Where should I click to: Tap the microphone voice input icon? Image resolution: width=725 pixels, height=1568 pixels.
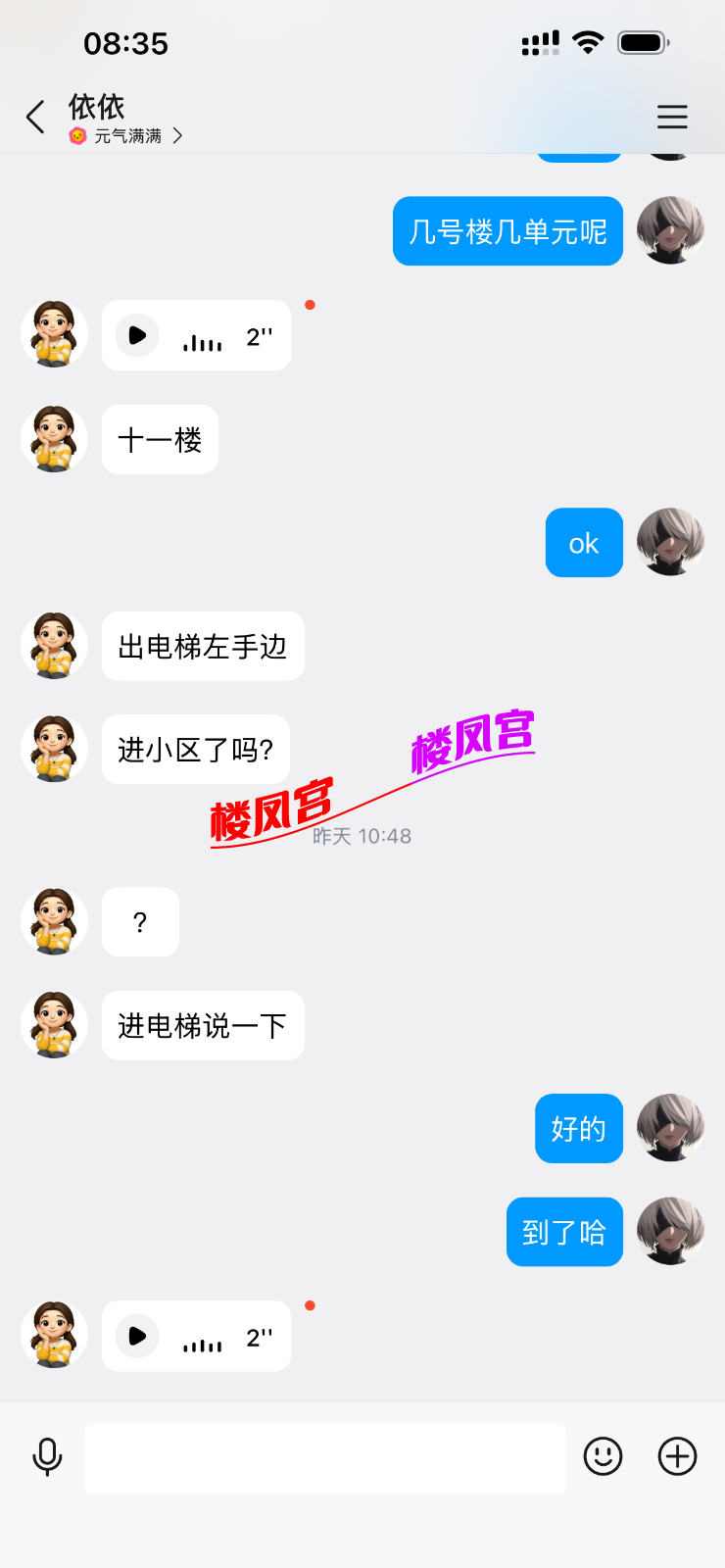tap(47, 1457)
